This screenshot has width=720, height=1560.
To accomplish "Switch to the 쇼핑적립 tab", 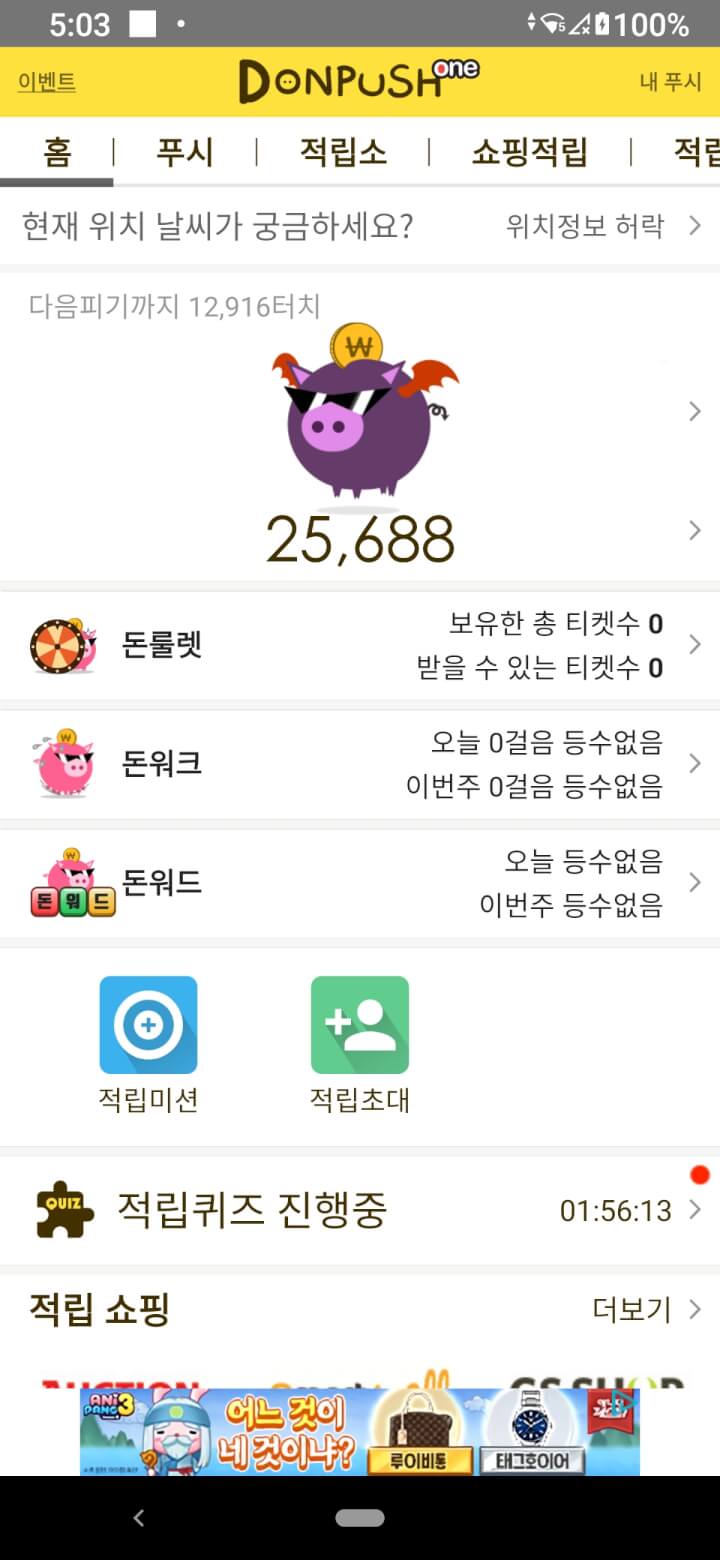I will point(529,152).
